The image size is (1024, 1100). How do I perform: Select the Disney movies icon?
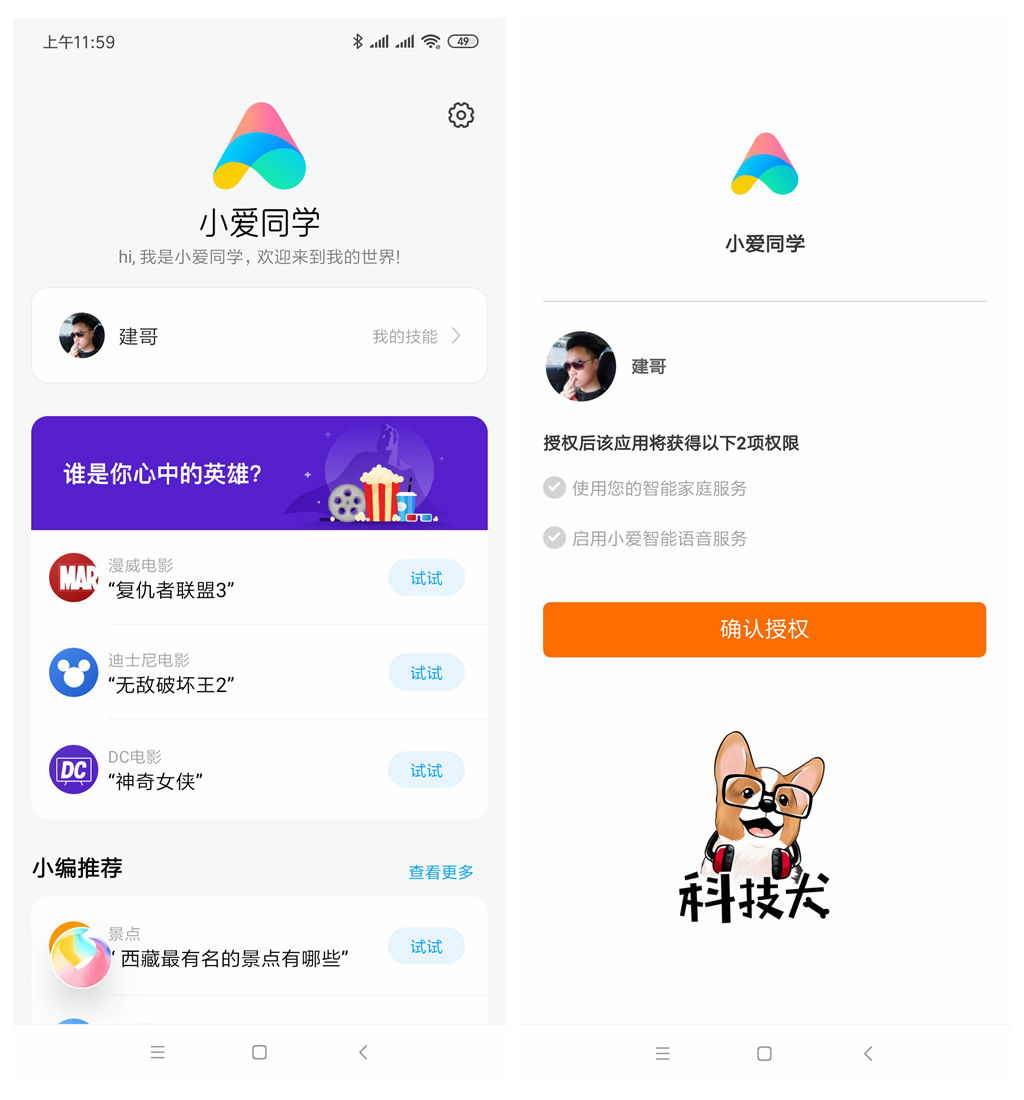point(73,673)
